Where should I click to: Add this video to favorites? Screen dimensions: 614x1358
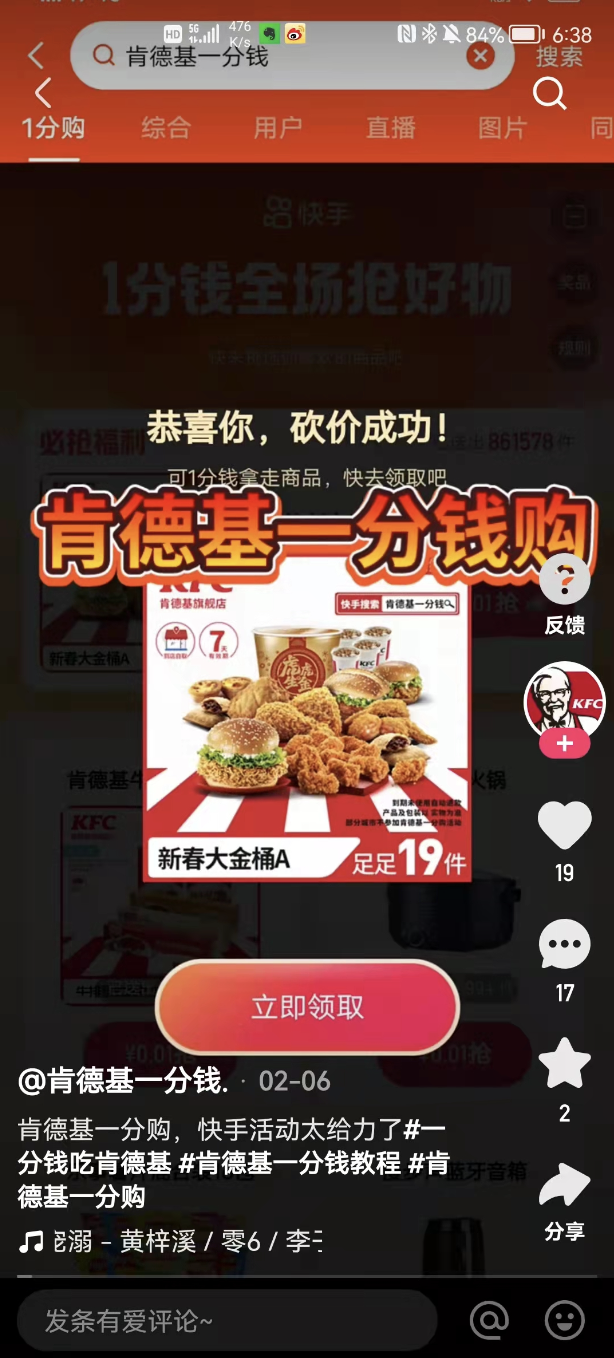(x=564, y=1064)
